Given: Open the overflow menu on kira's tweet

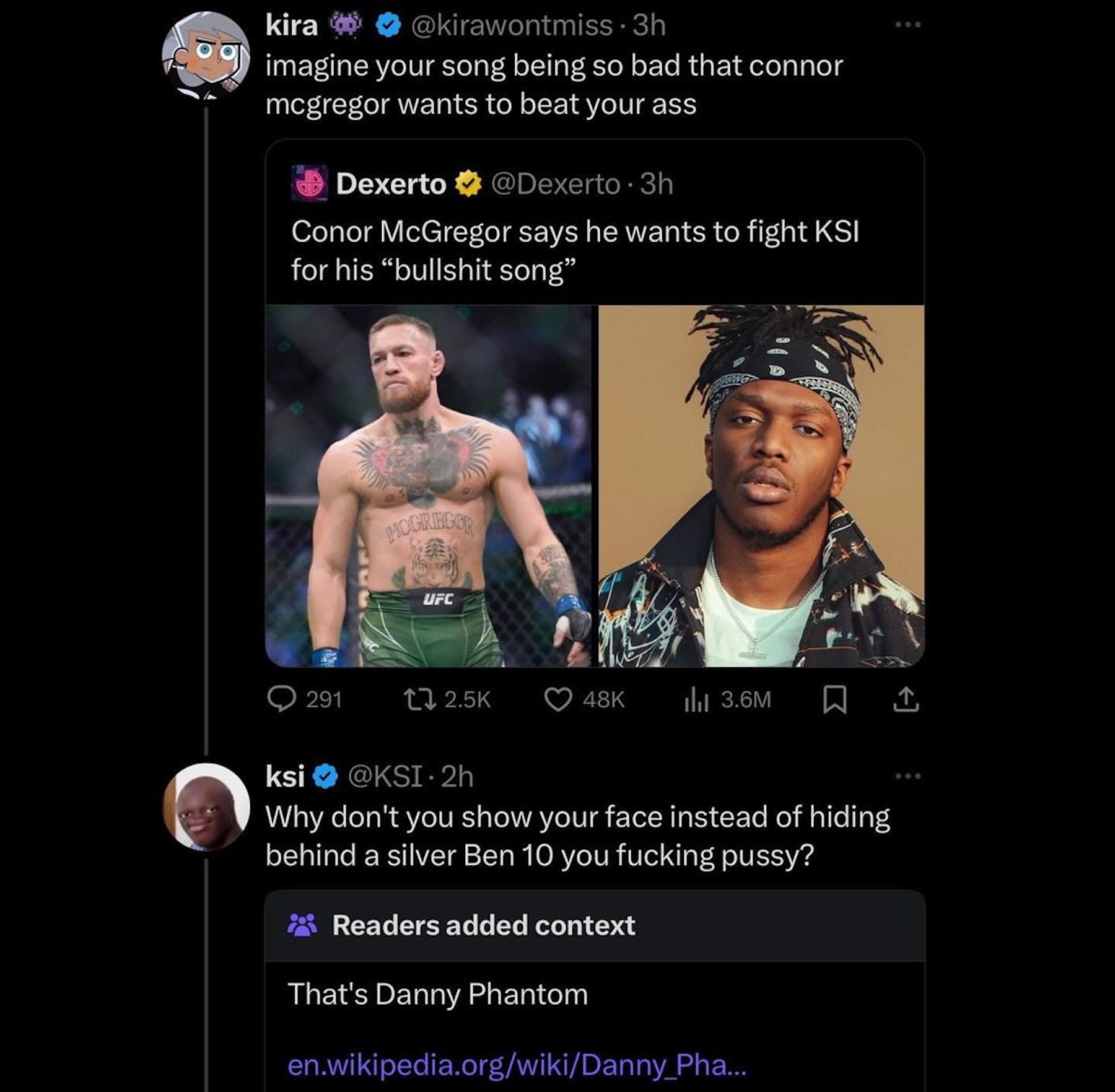Looking at the screenshot, I should [908, 25].
